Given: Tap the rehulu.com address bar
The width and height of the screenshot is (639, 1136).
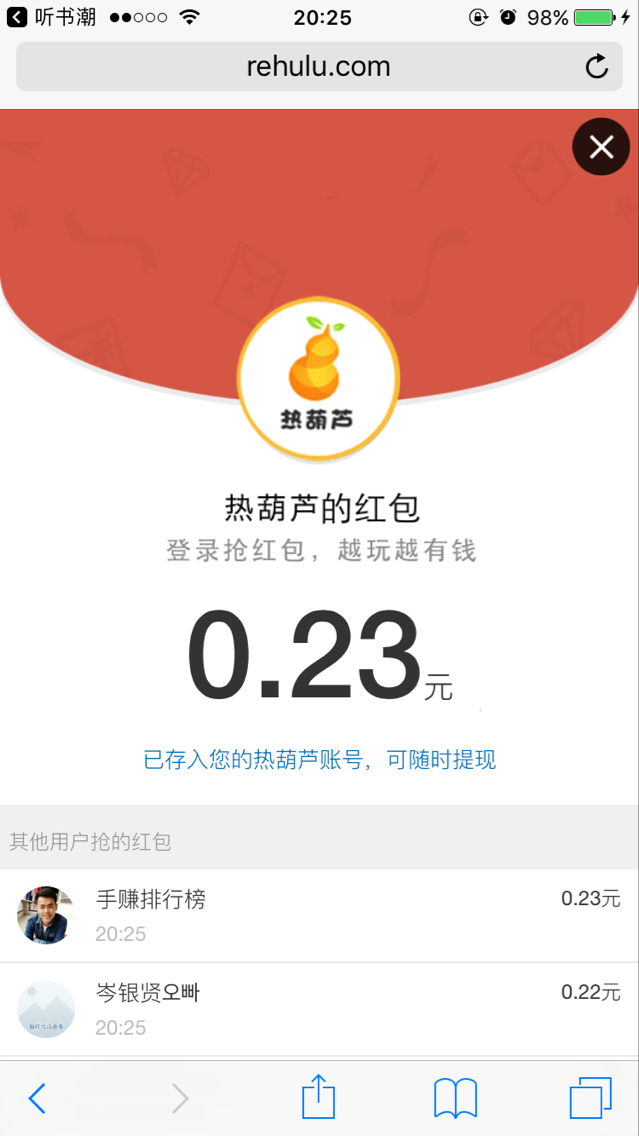Looking at the screenshot, I should pos(319,67).
